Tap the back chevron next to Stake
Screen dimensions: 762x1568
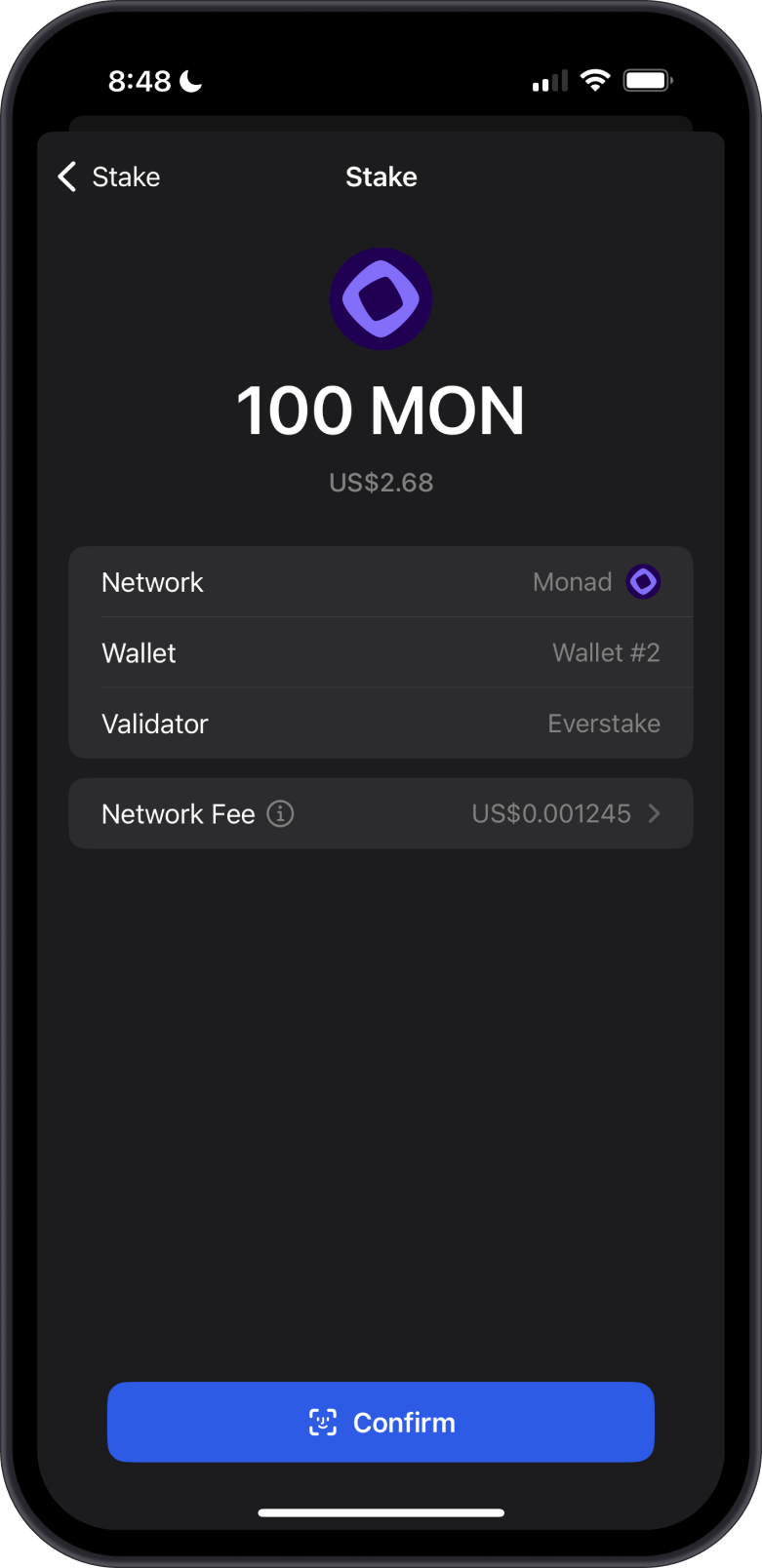(65, 176)
